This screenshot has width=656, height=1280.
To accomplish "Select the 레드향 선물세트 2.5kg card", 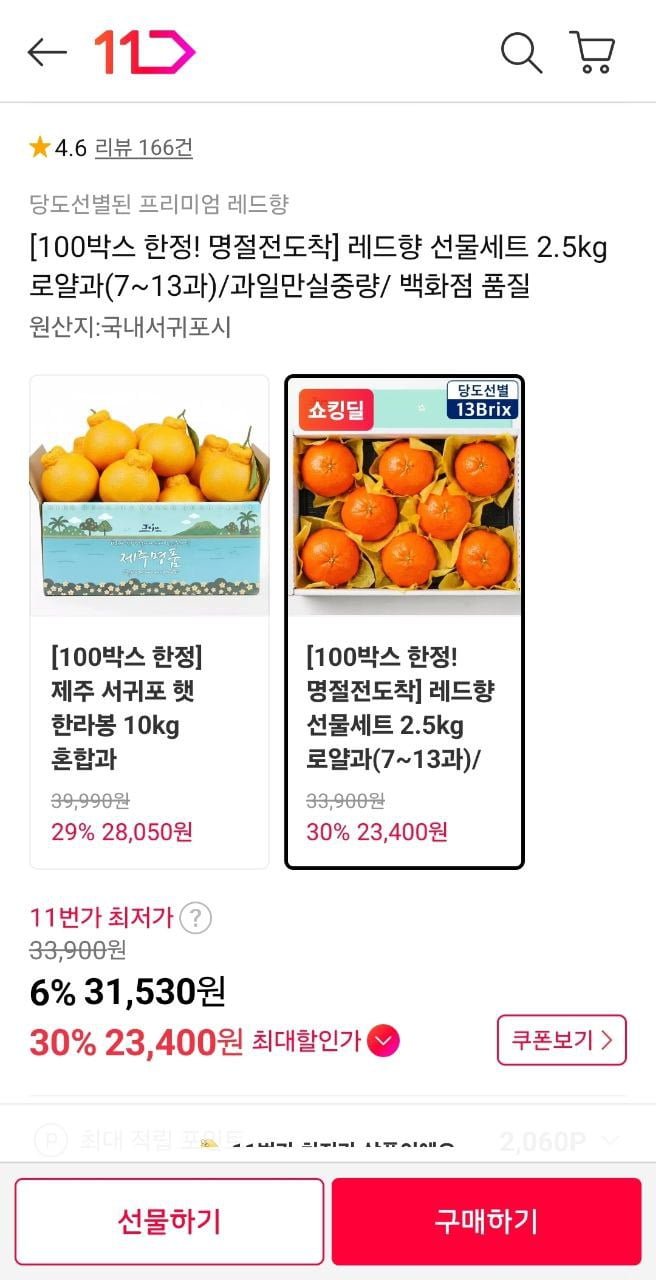I will tap(405, 621).
